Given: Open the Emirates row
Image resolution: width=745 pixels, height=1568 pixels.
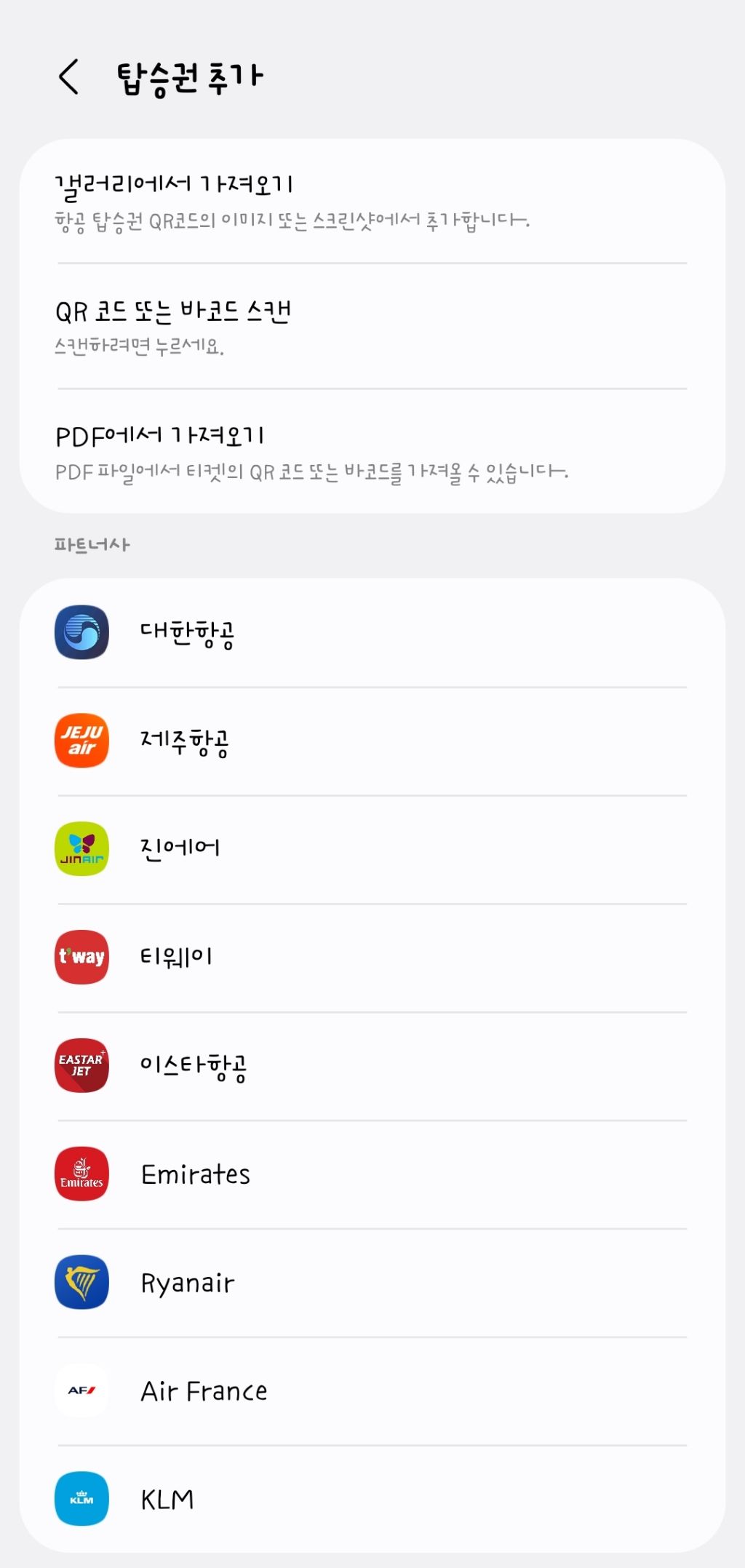Looking at the screenshot, I should [x=371, y=1174].
